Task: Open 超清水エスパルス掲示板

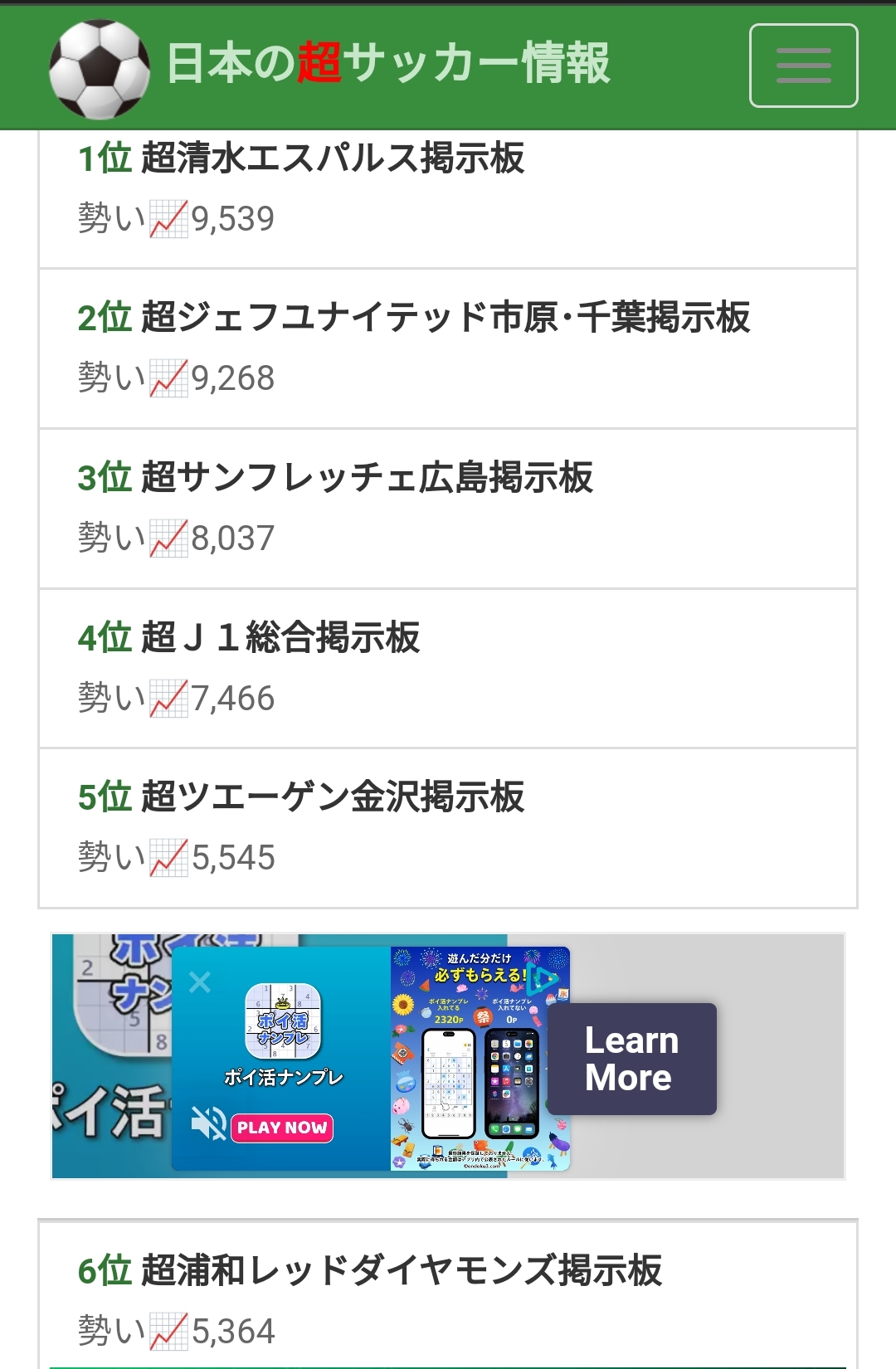Action: [x=332, y=158]
